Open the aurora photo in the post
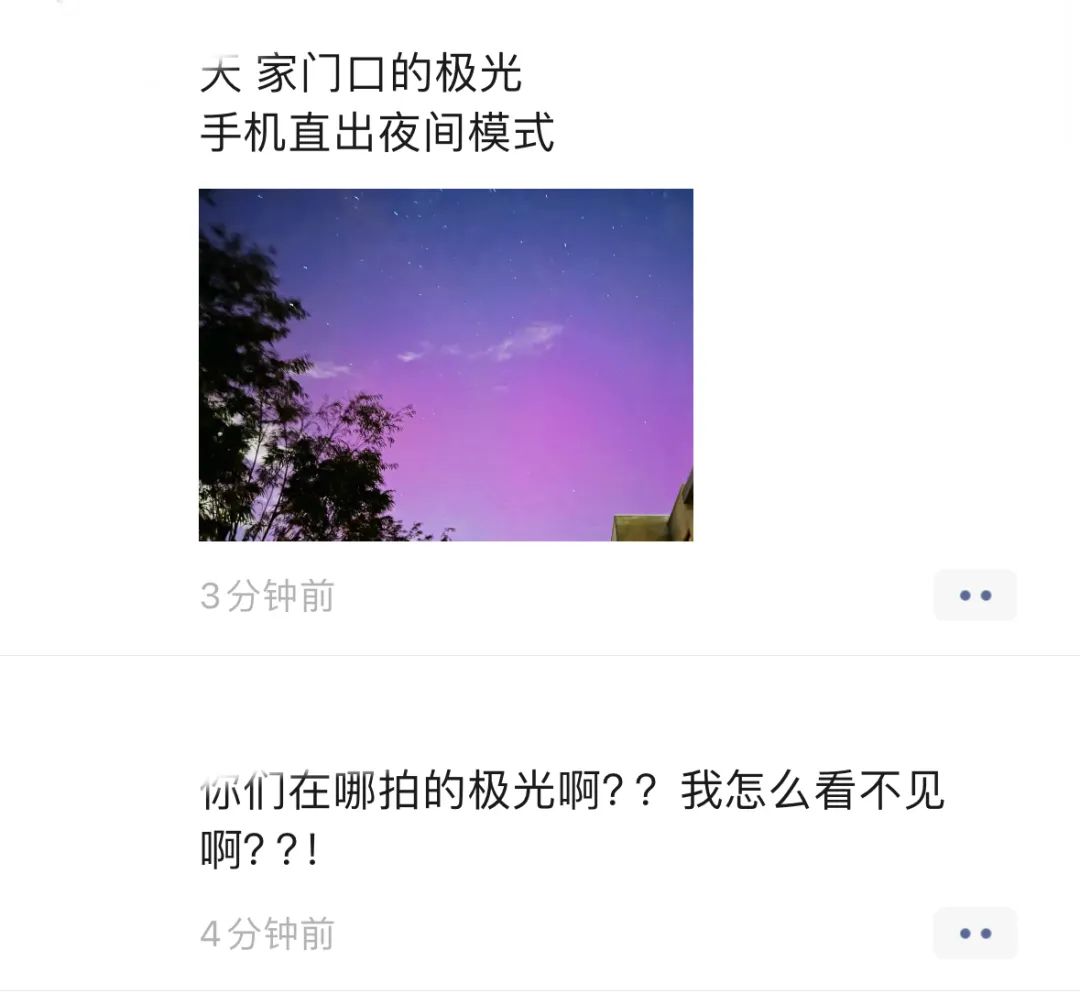The image size is (1080, 994). coord(446,365)
